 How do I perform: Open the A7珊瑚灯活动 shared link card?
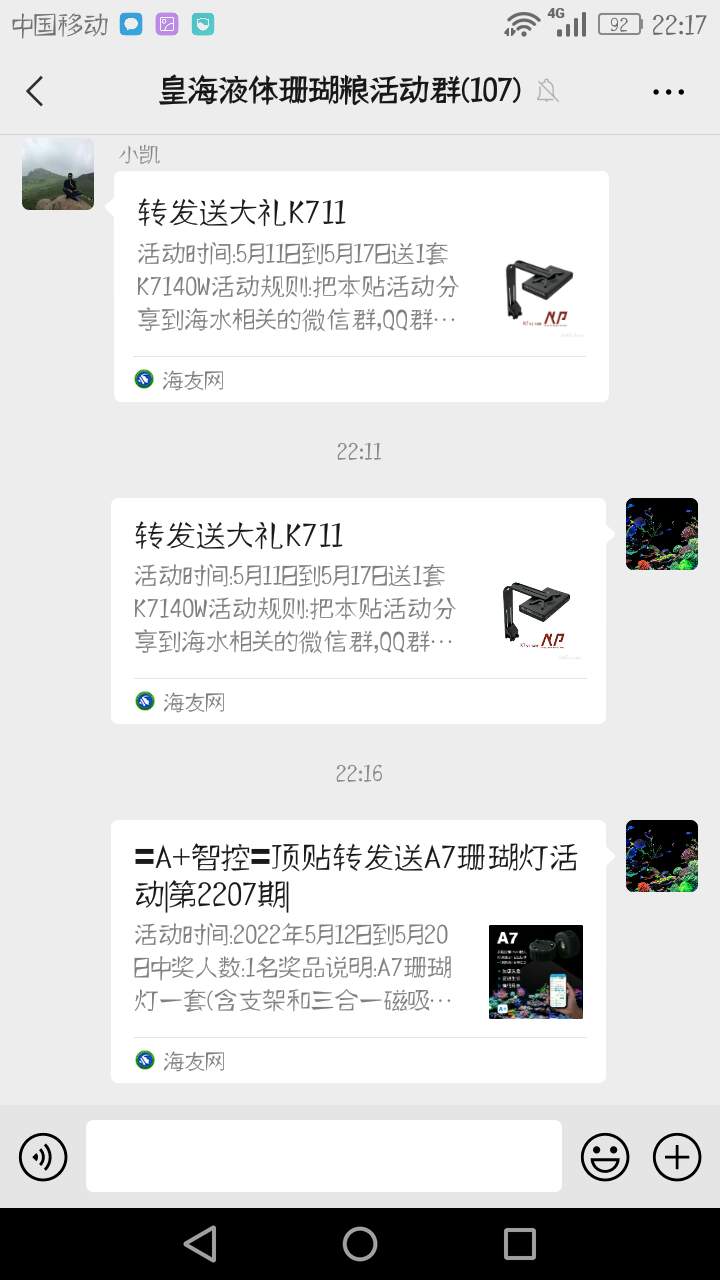(358, 951)
